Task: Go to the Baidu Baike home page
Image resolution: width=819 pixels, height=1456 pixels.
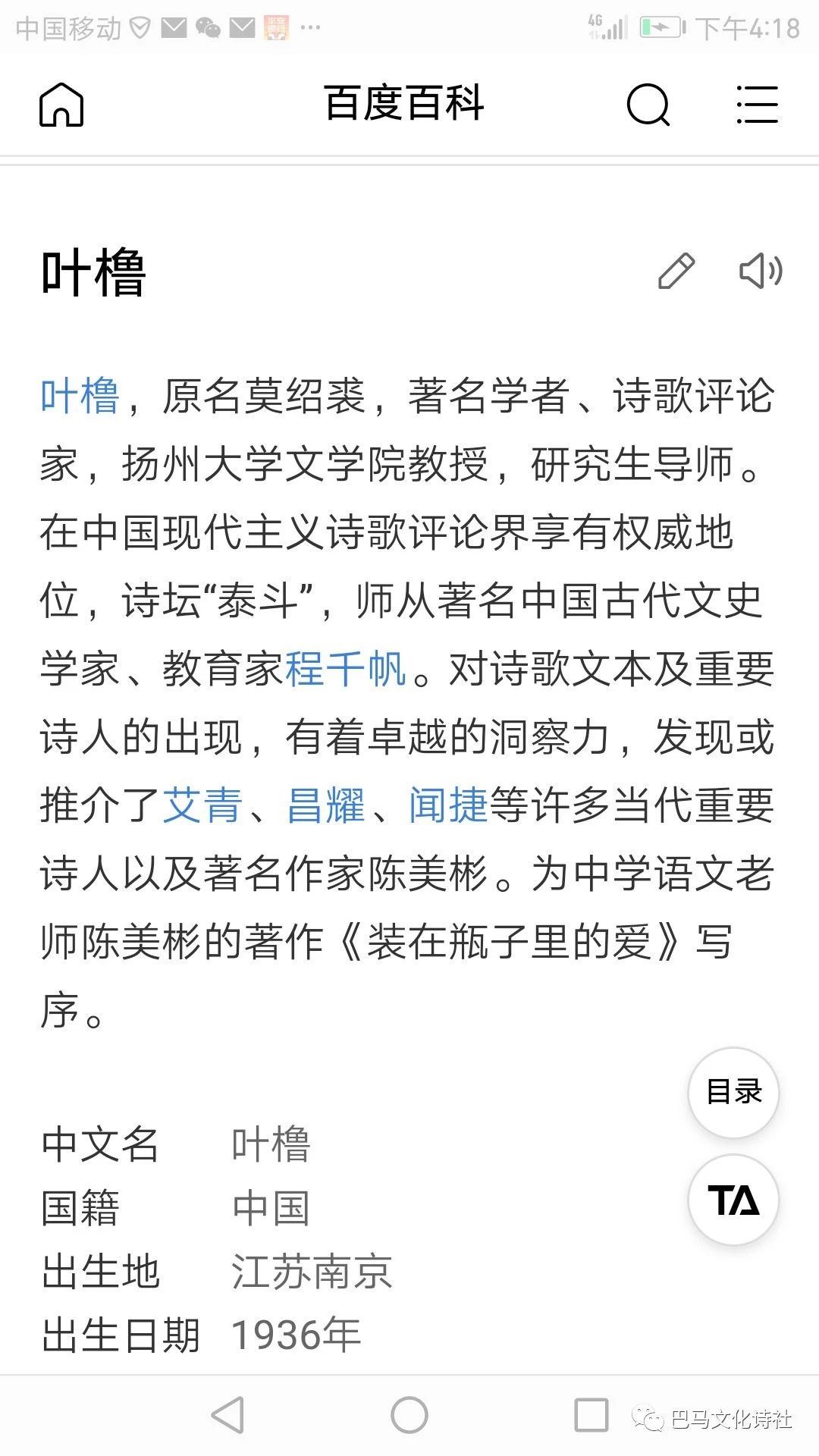Action: [x=61, y=105]
